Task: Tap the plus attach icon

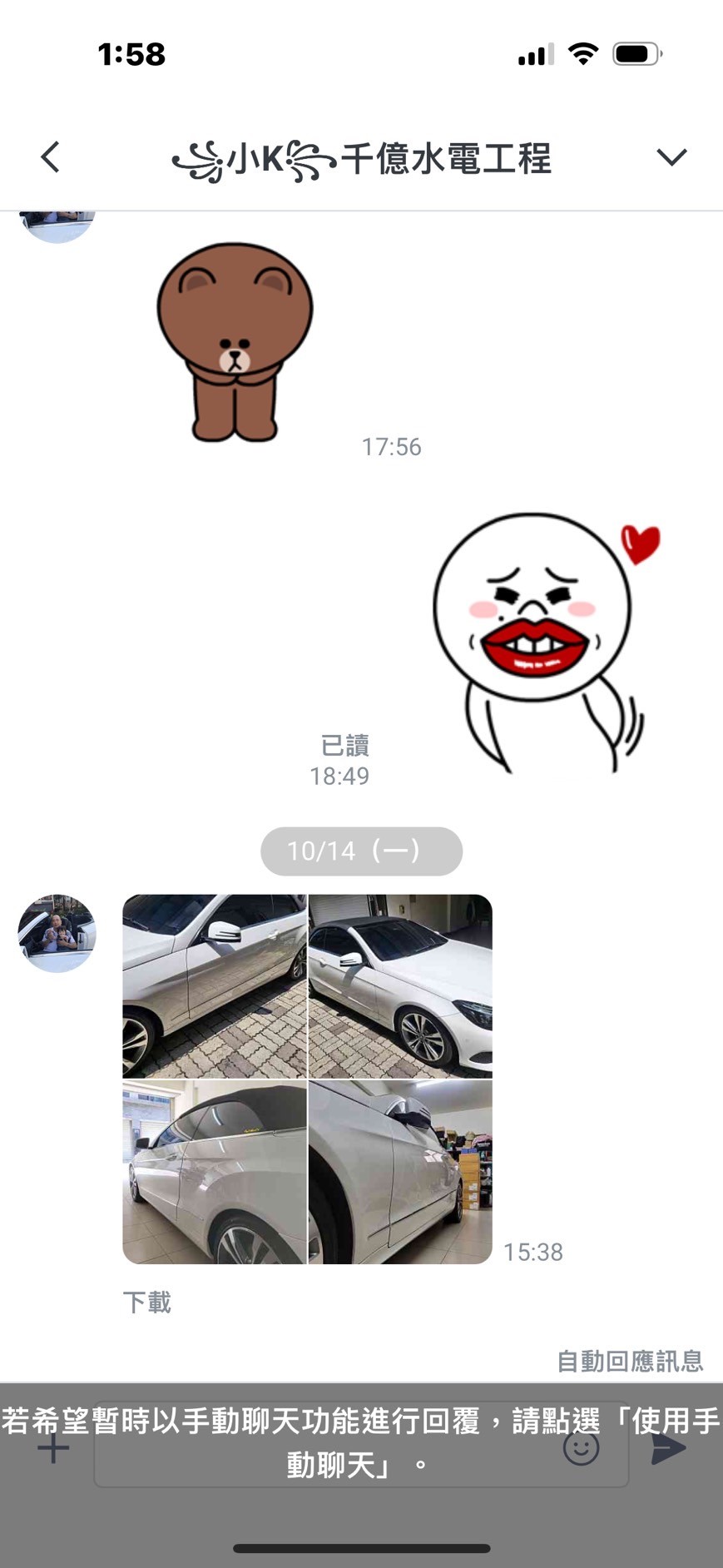Action: coord(53,1449)
